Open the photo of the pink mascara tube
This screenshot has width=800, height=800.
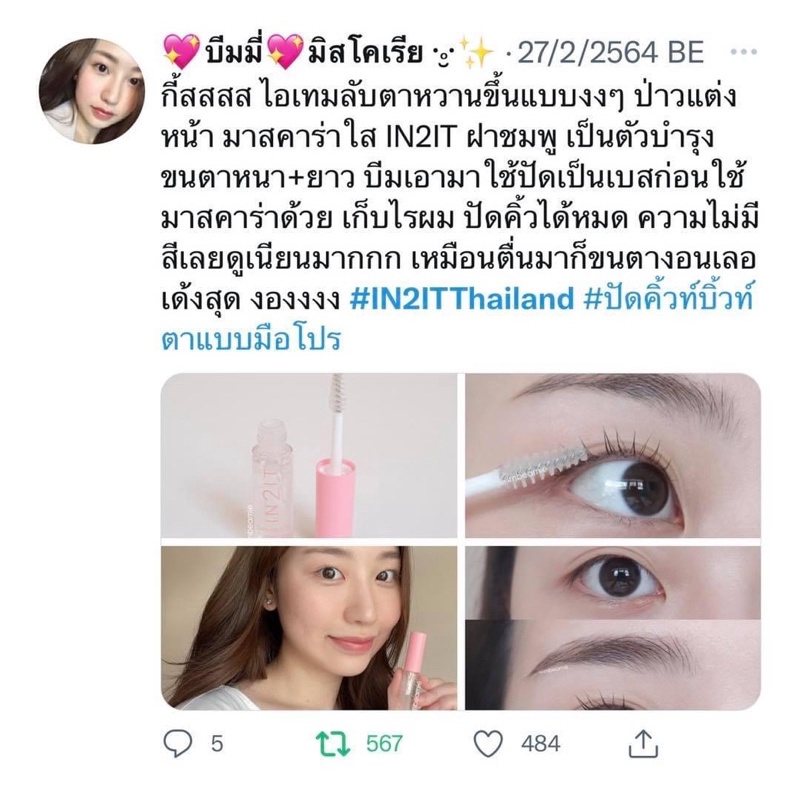(x=310, y=455)
